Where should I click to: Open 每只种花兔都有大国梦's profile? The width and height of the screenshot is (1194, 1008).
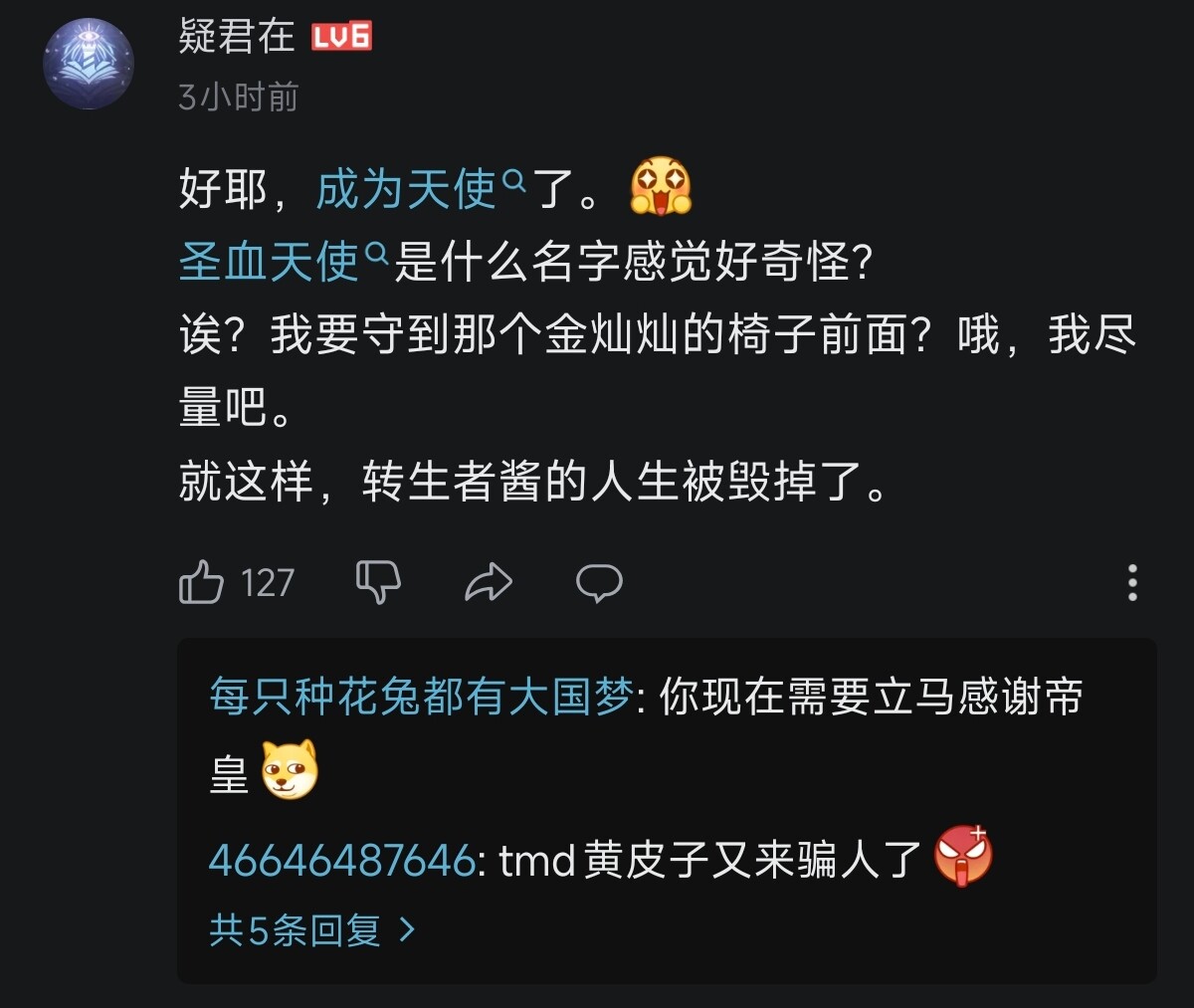coord(420,697)
